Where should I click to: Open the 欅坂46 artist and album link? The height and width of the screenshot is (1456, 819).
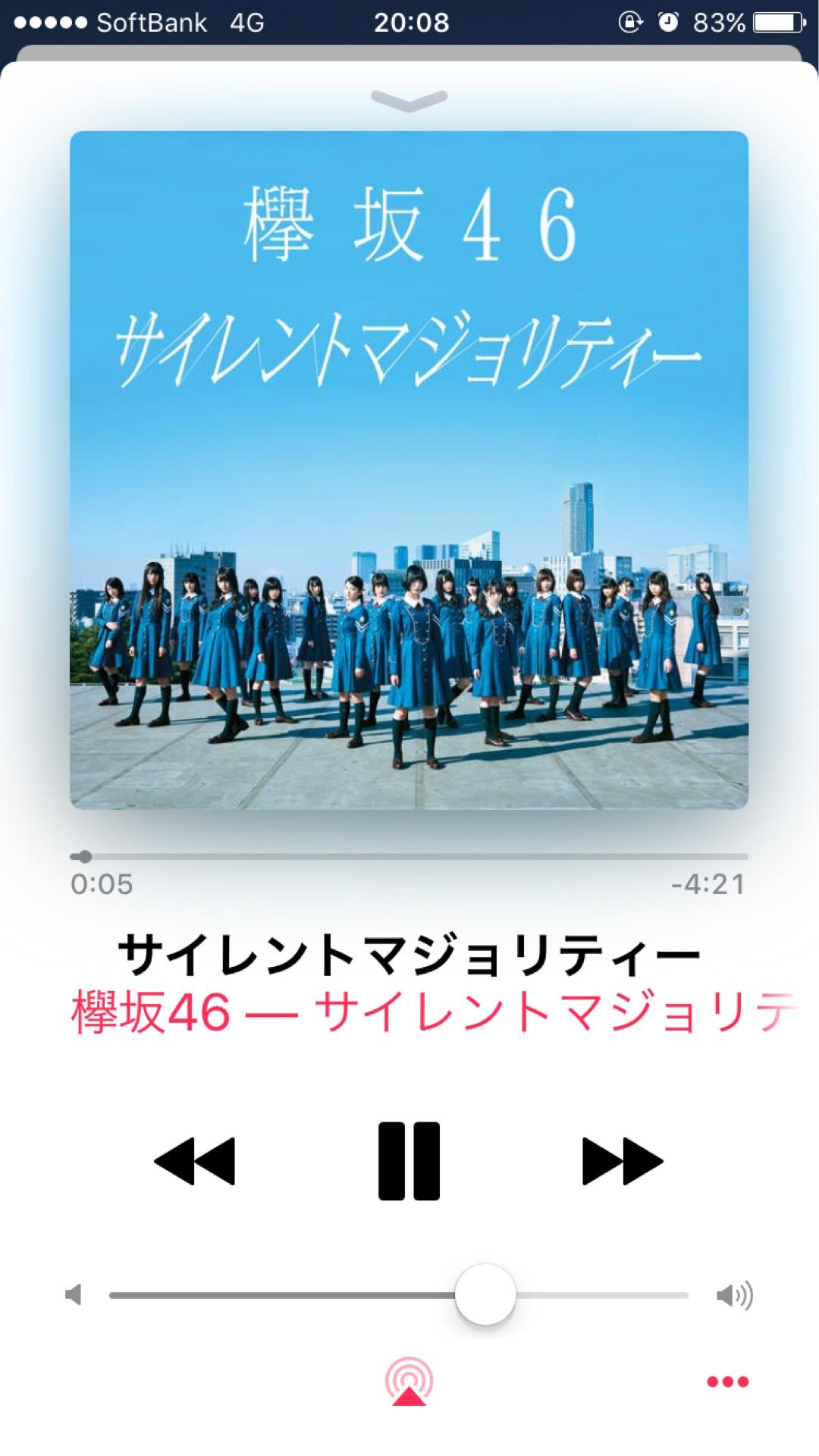click(x=432, y=1012)
